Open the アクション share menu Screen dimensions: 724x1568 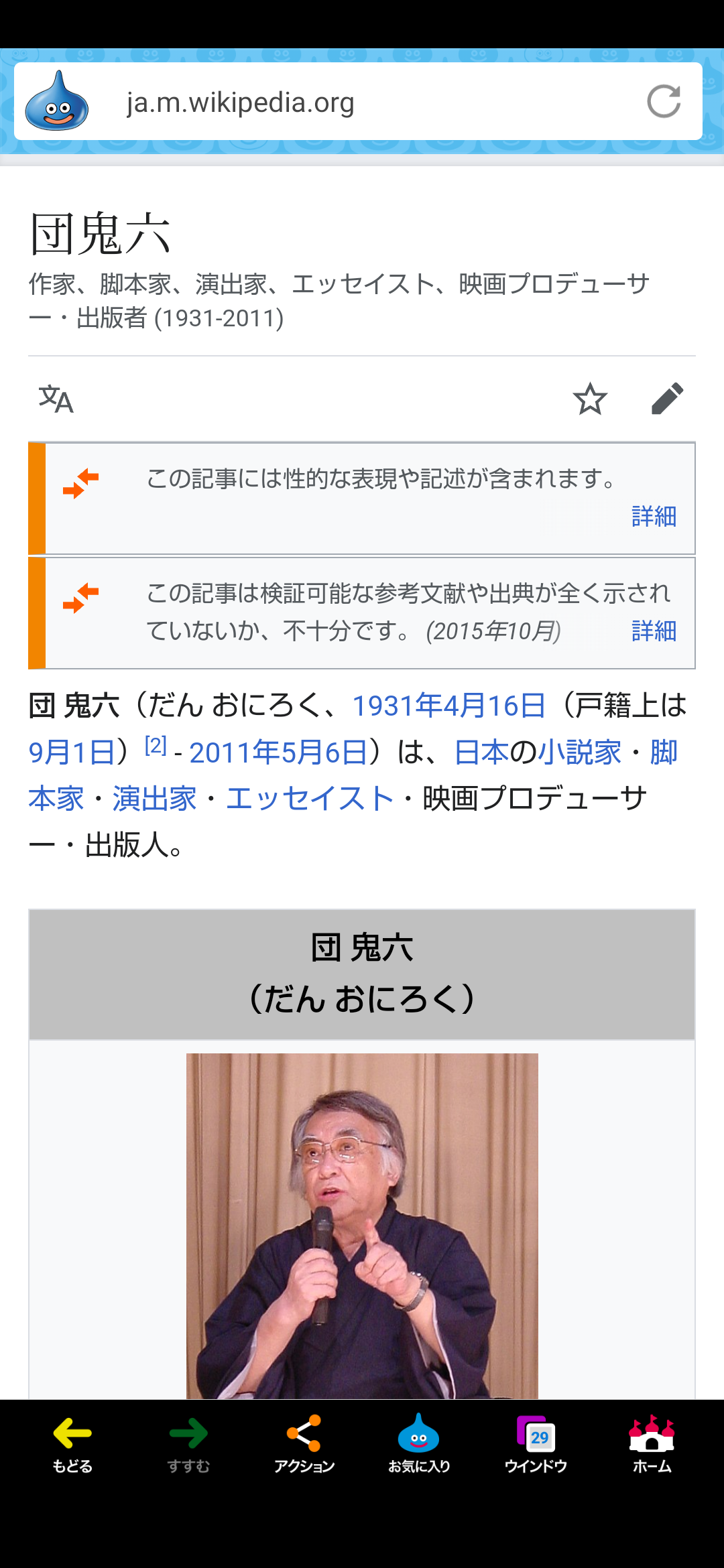pos(304,1444)
